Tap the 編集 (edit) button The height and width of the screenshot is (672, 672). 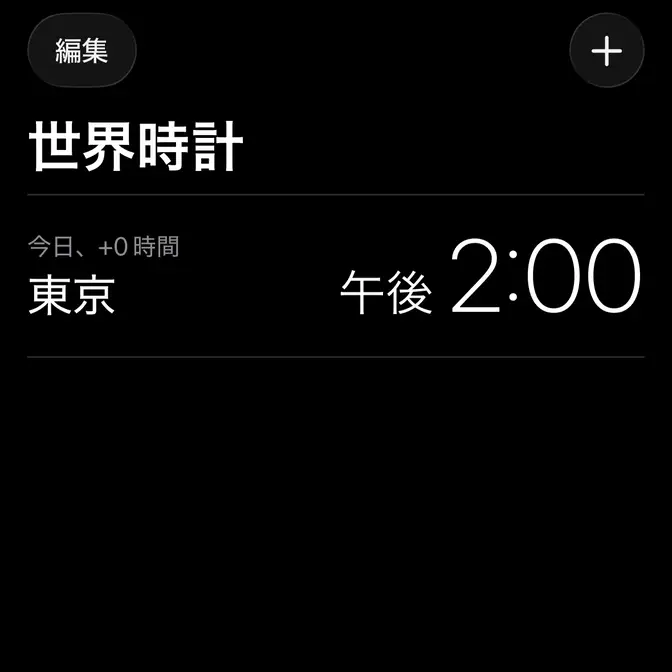pos(81,50)
